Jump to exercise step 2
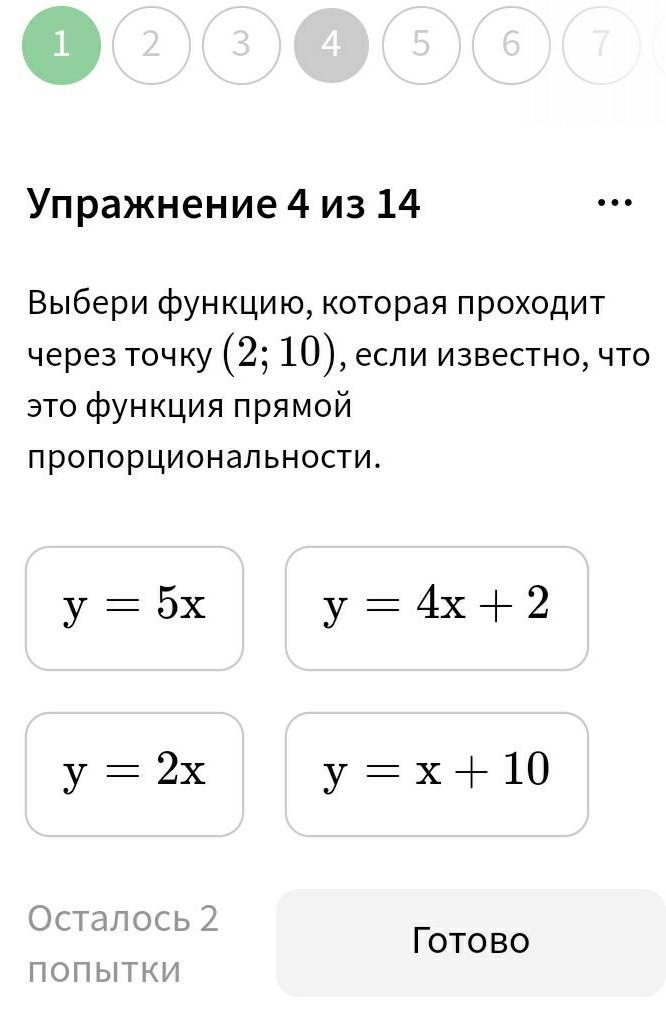The width and height of the screenshot is (666, 1024). pos(151,45)
